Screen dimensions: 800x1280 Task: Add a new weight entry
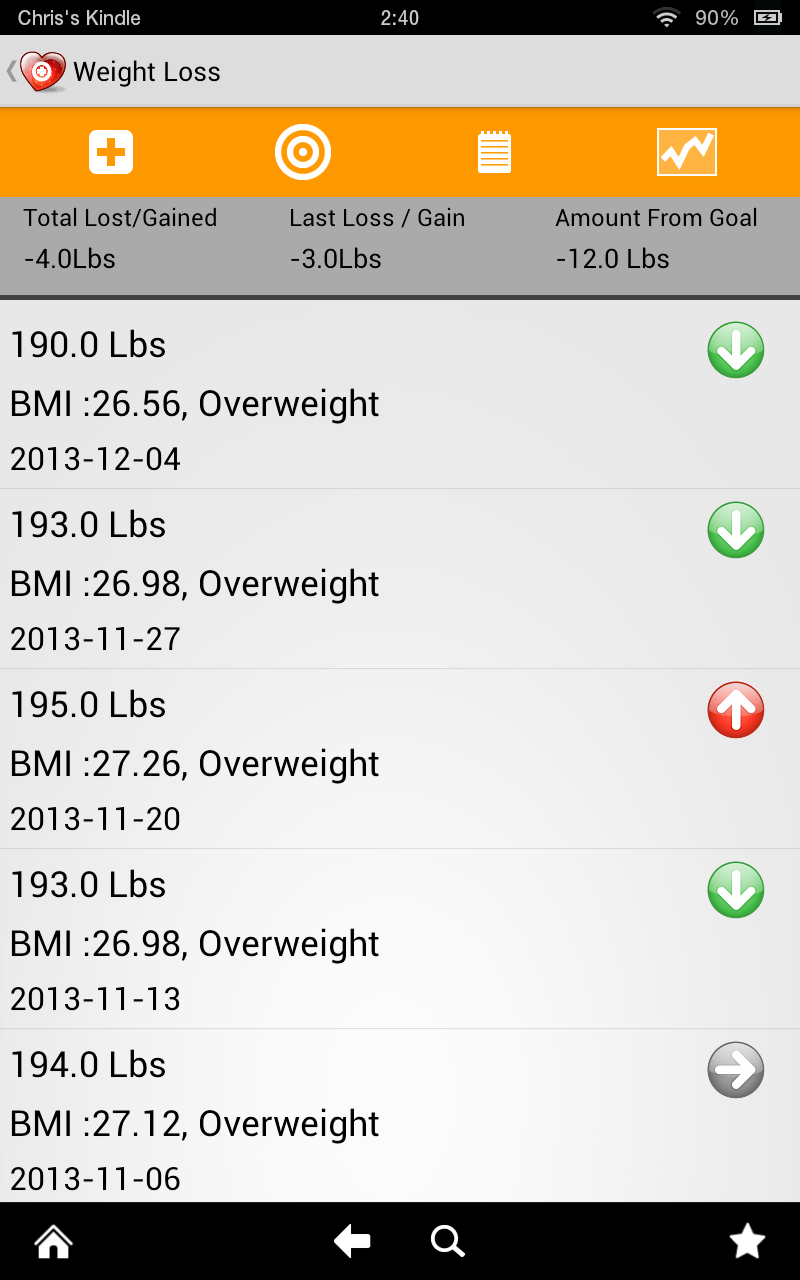(x=111, y=153)
